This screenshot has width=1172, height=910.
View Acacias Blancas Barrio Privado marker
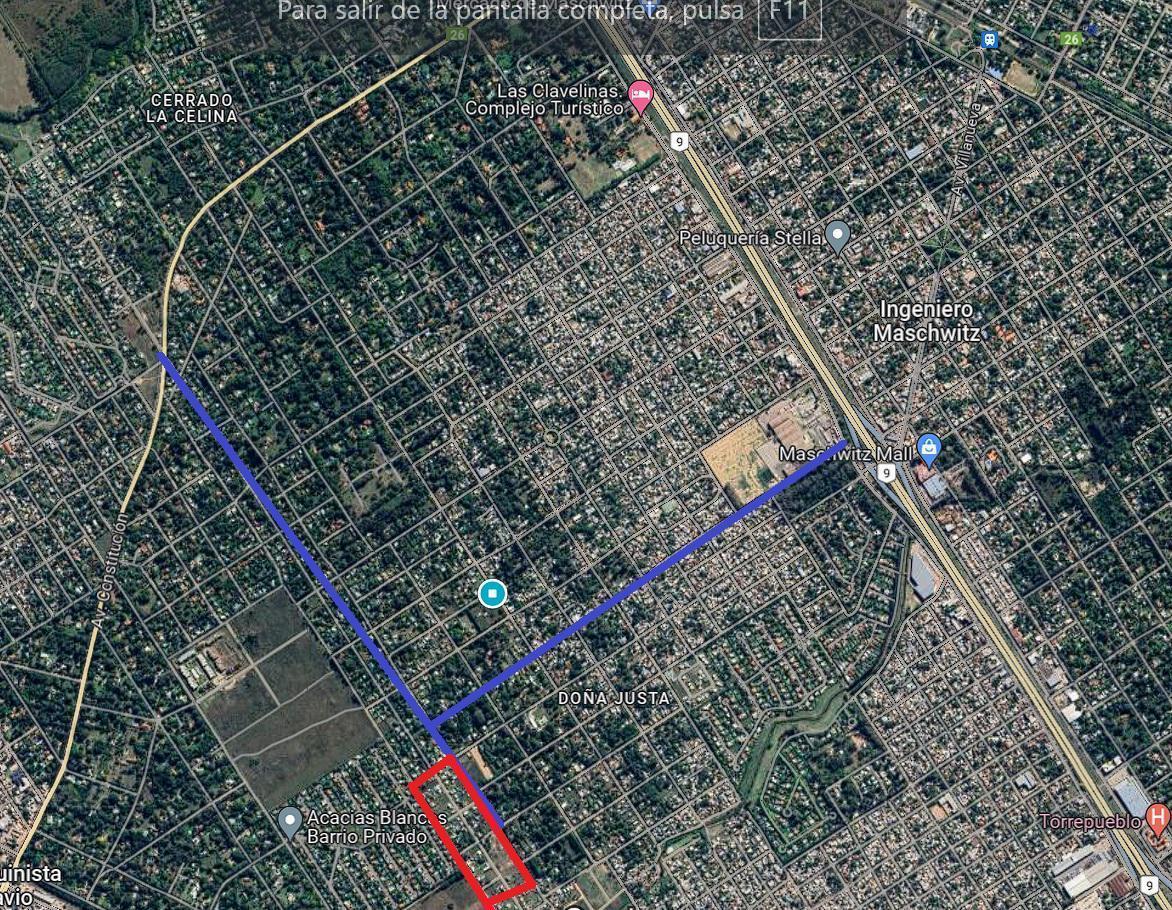[290, 822]
